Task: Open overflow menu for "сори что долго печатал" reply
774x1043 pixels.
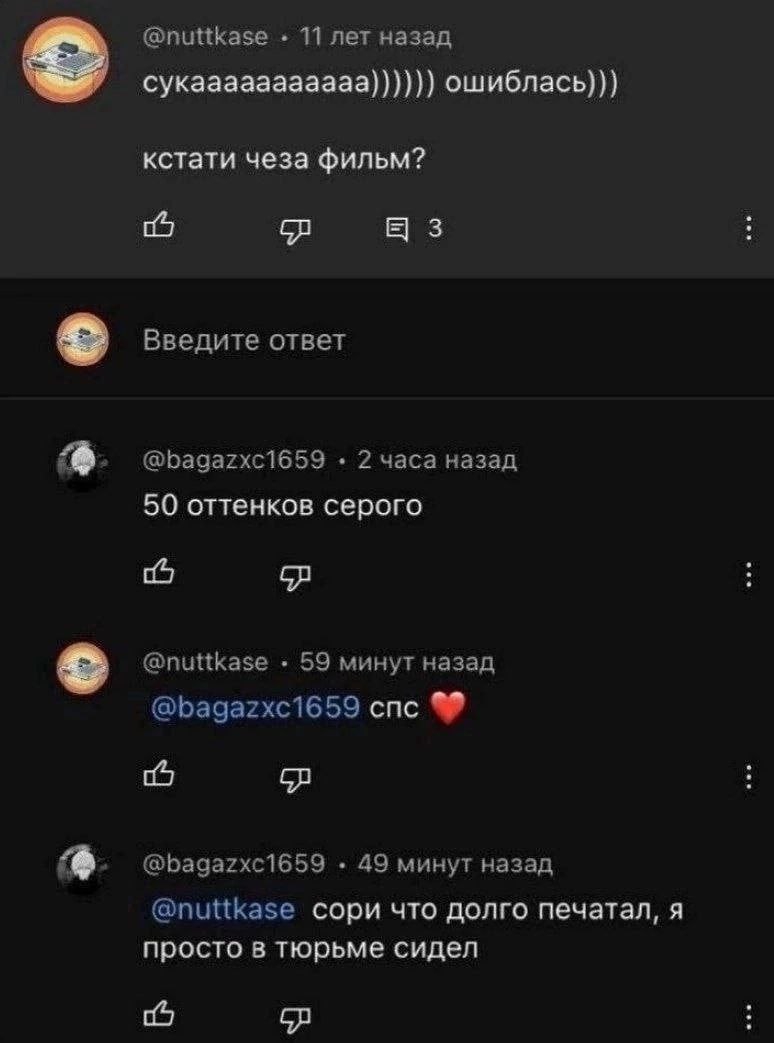Action: pyautogui.click(x=749, y=1017)
